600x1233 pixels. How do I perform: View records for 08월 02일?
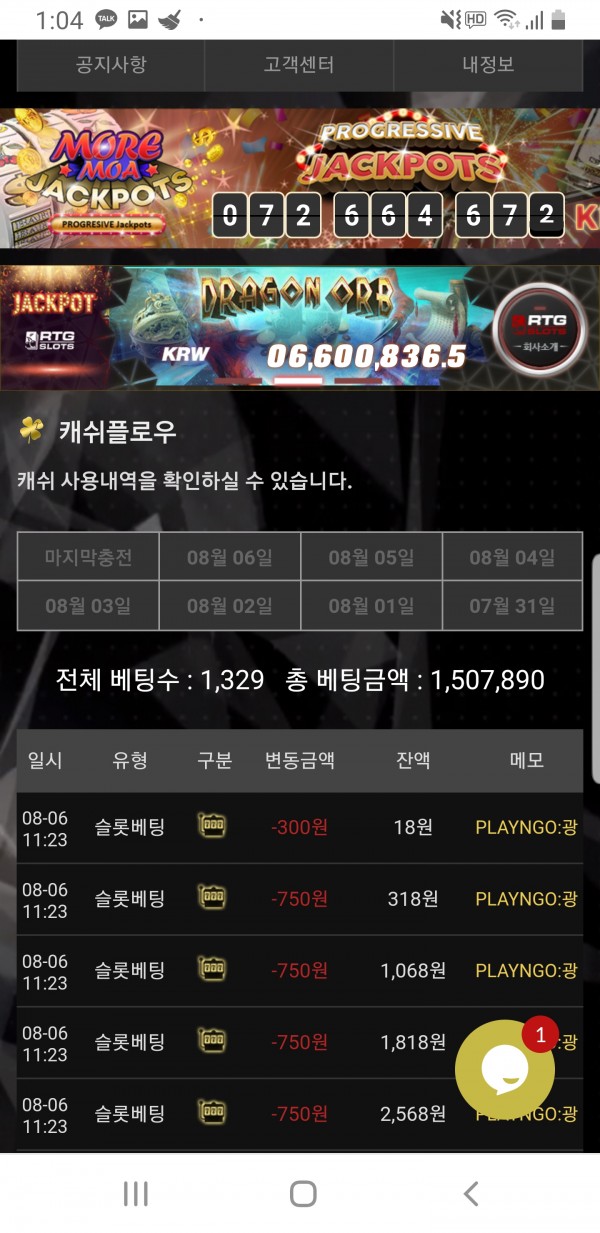[x=229, y=605]
